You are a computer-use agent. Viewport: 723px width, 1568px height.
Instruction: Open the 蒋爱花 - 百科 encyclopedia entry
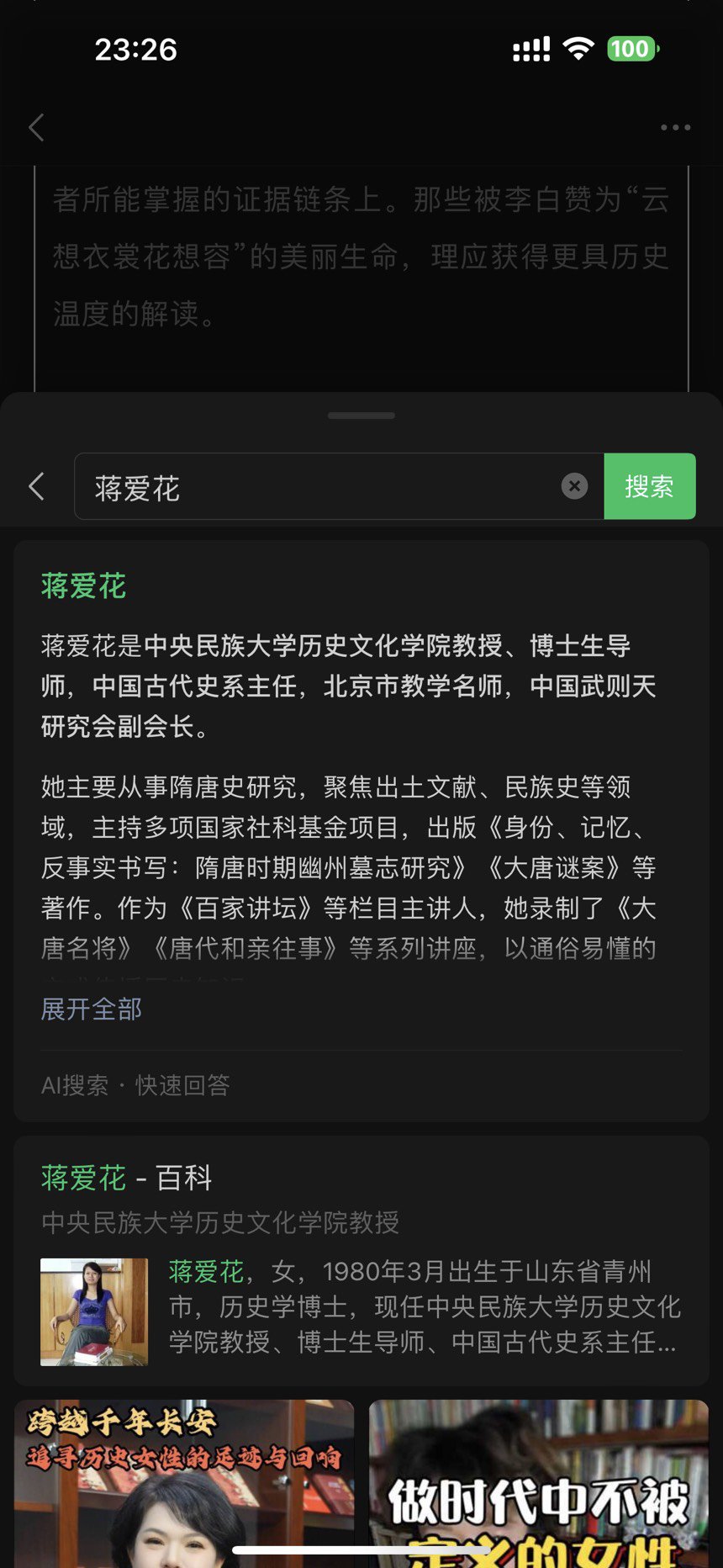(126, 1179)
